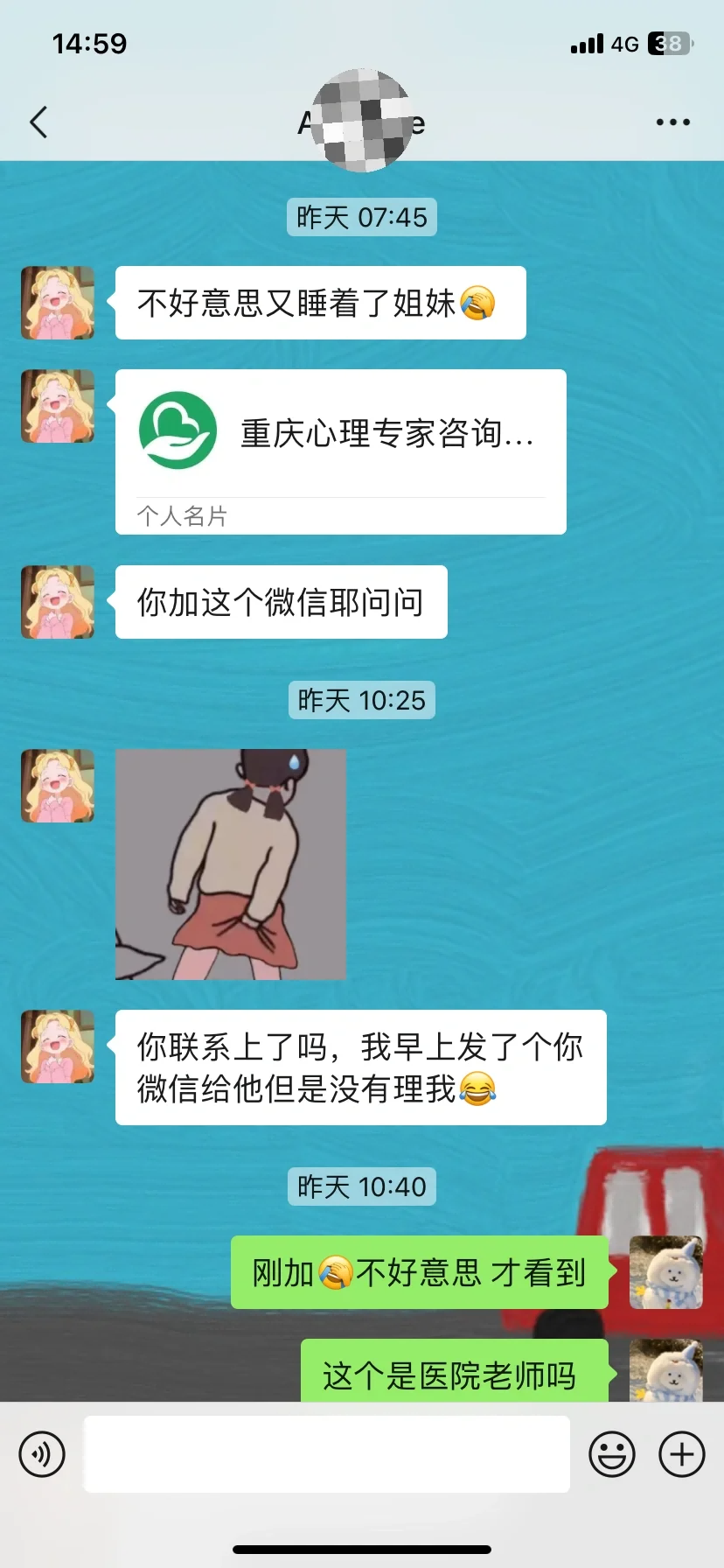Image resolution: width=724 pixels, height=1568 pixels.
Task: Open the chat info overflow menu
Action: (x=672, y=122)
